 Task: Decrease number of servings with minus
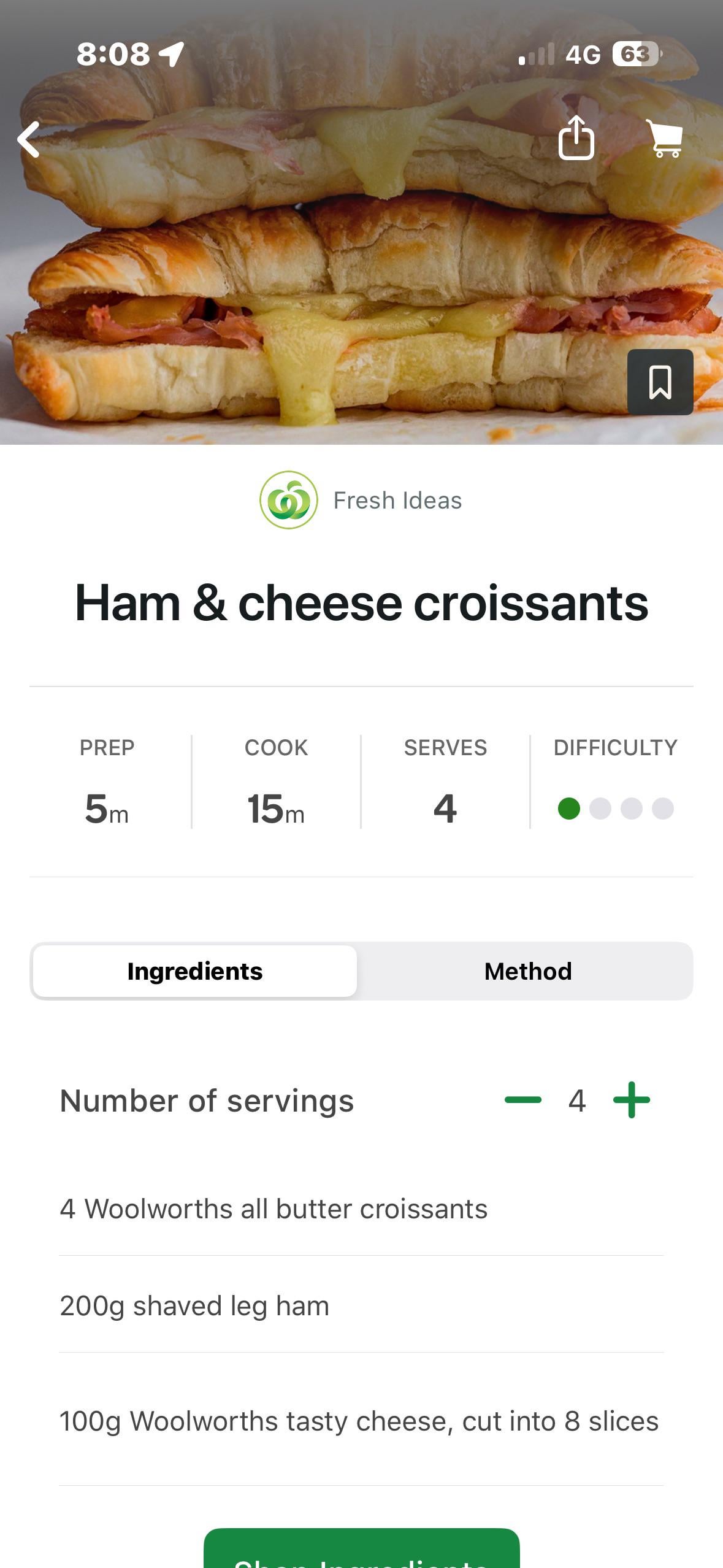pyautogui.click(x=523, y=1100)
